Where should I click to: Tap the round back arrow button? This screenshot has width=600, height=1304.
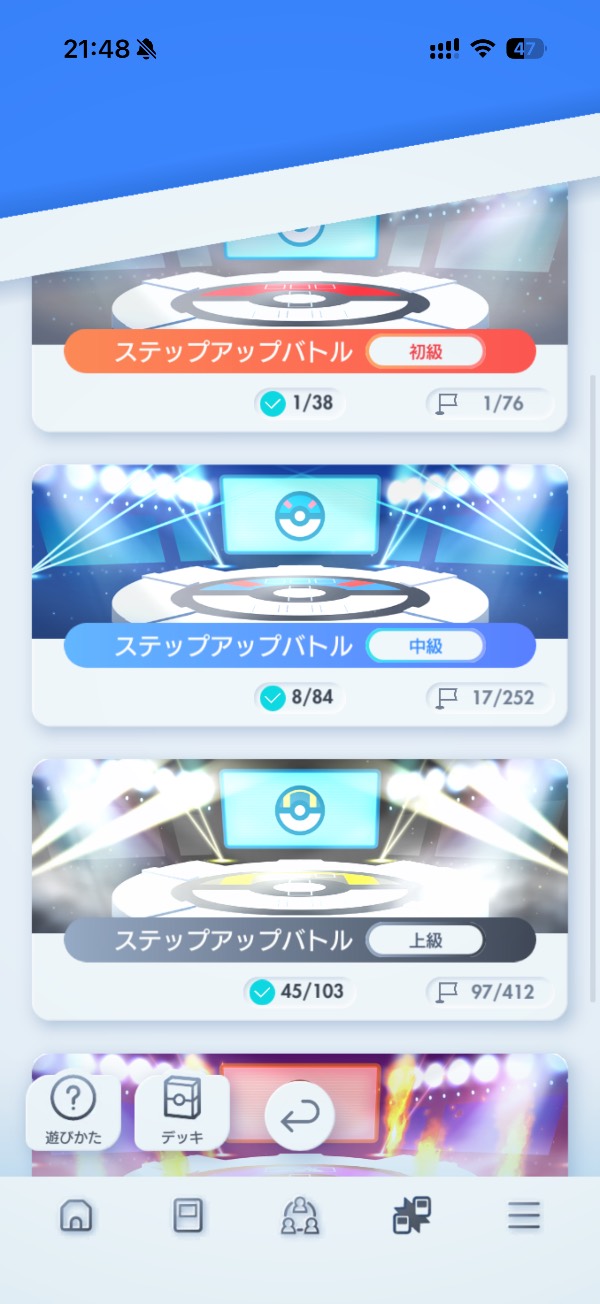click(x=300, y=1116)
